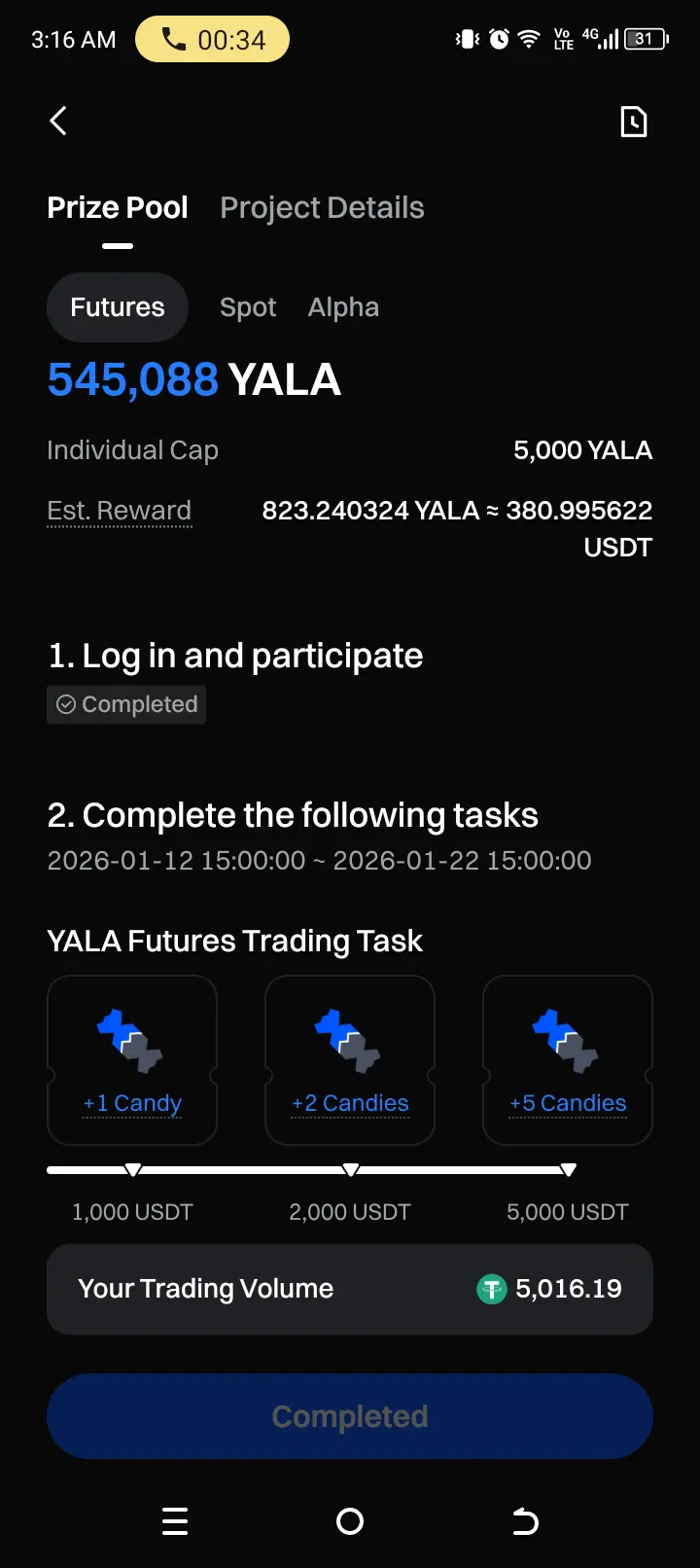Tap the +5 Candies reward link
The height and width of the screenshot is (1568, 700).
click(568, 1103)
